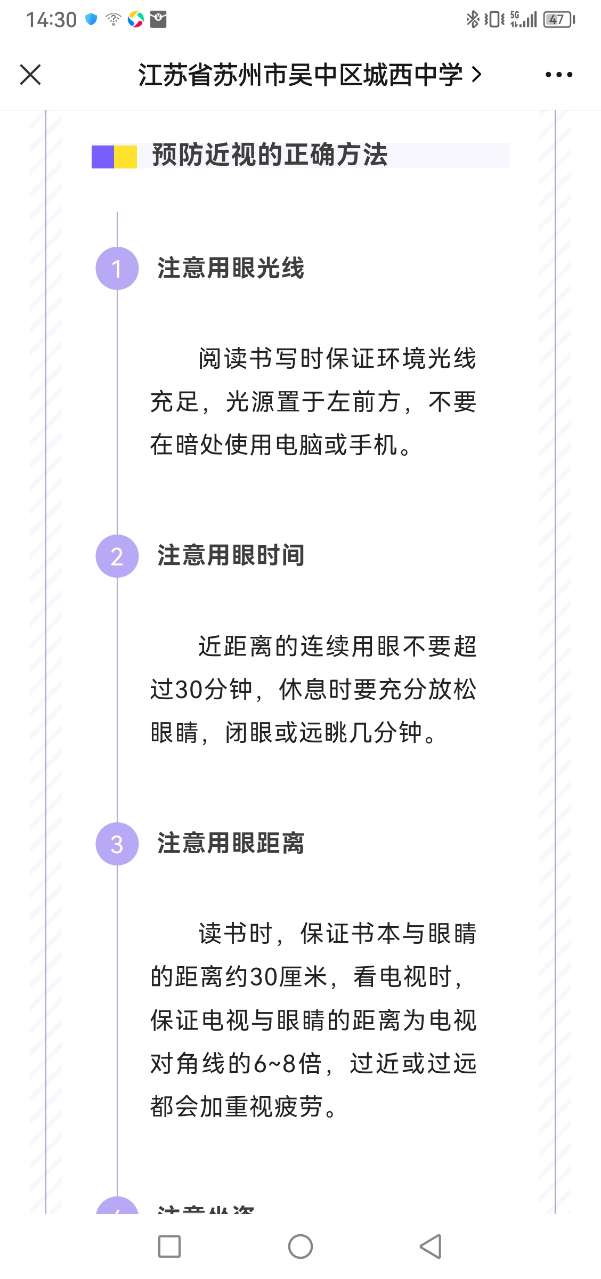This screenshot has height=1279, width=601.
Task: Tap the system back button
Action: pyautogui.click(x=431, y=1245)
